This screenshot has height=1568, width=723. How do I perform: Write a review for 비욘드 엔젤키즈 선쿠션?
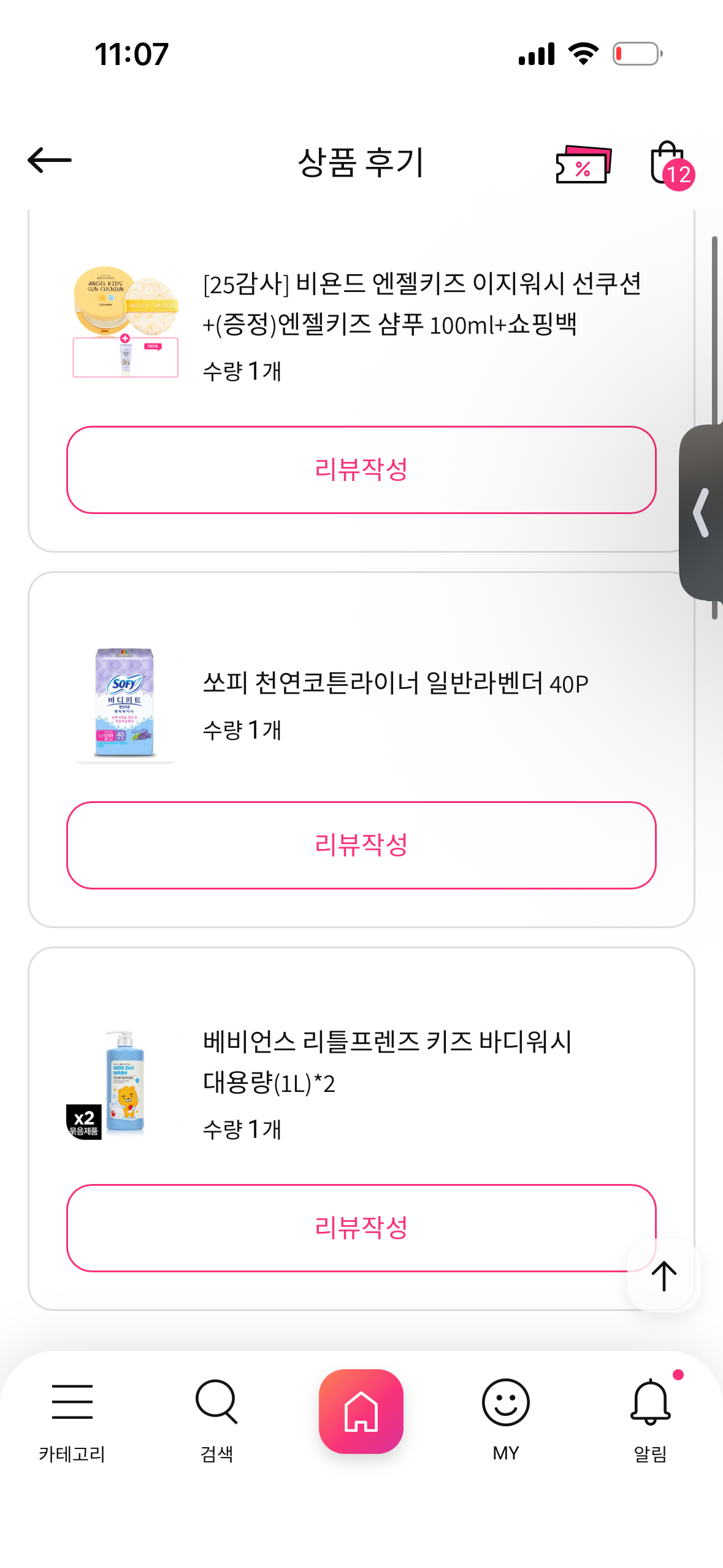[361, 470]
